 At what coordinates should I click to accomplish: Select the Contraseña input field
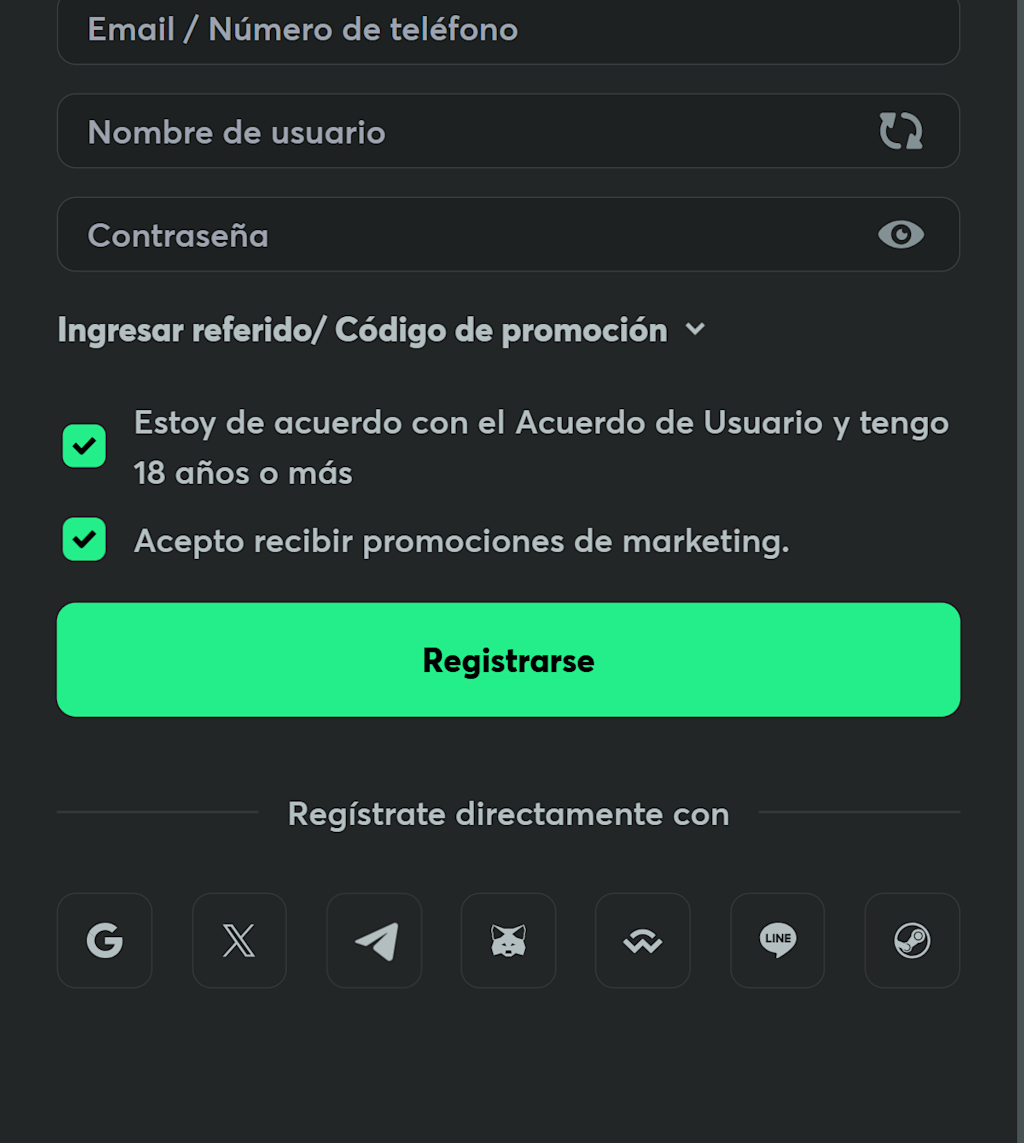460,235
